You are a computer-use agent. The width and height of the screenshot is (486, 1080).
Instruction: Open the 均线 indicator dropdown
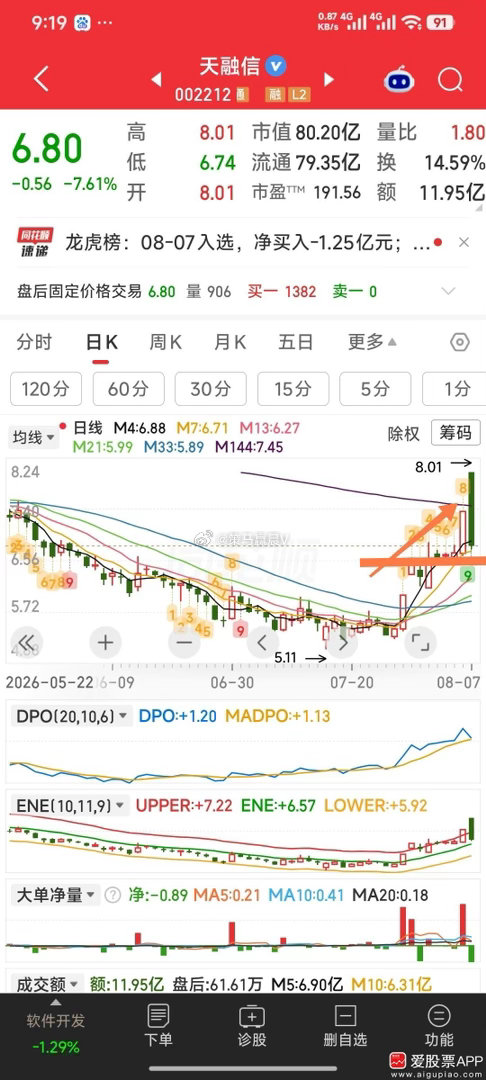[34, 437]
